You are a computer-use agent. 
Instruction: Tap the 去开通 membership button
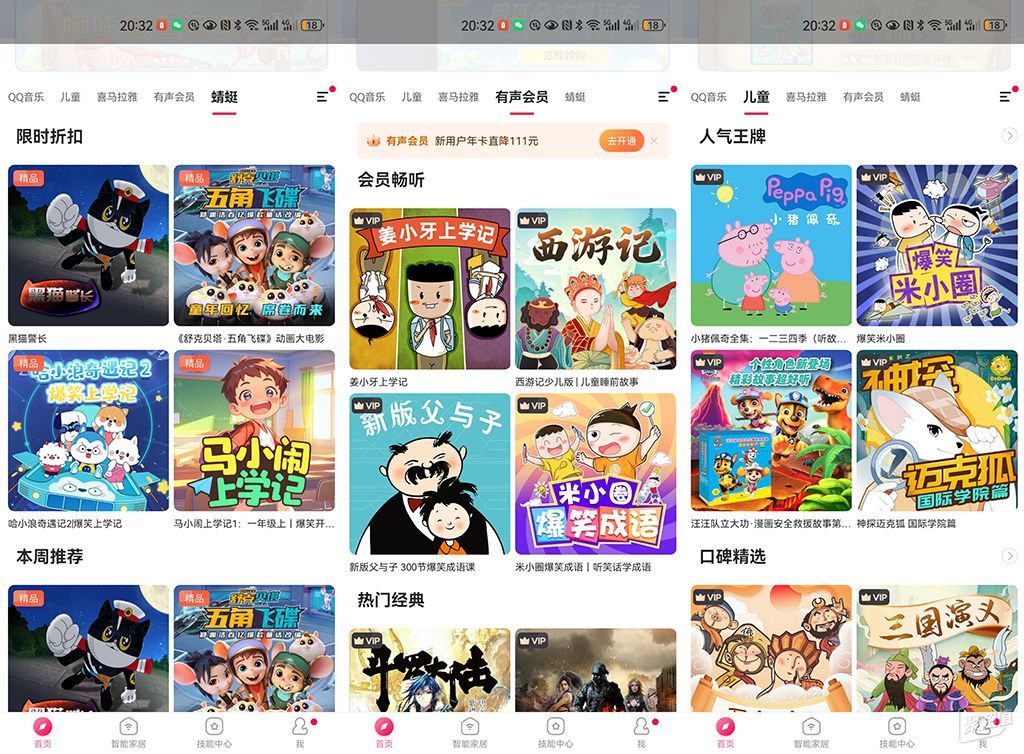tap(621, 141)
